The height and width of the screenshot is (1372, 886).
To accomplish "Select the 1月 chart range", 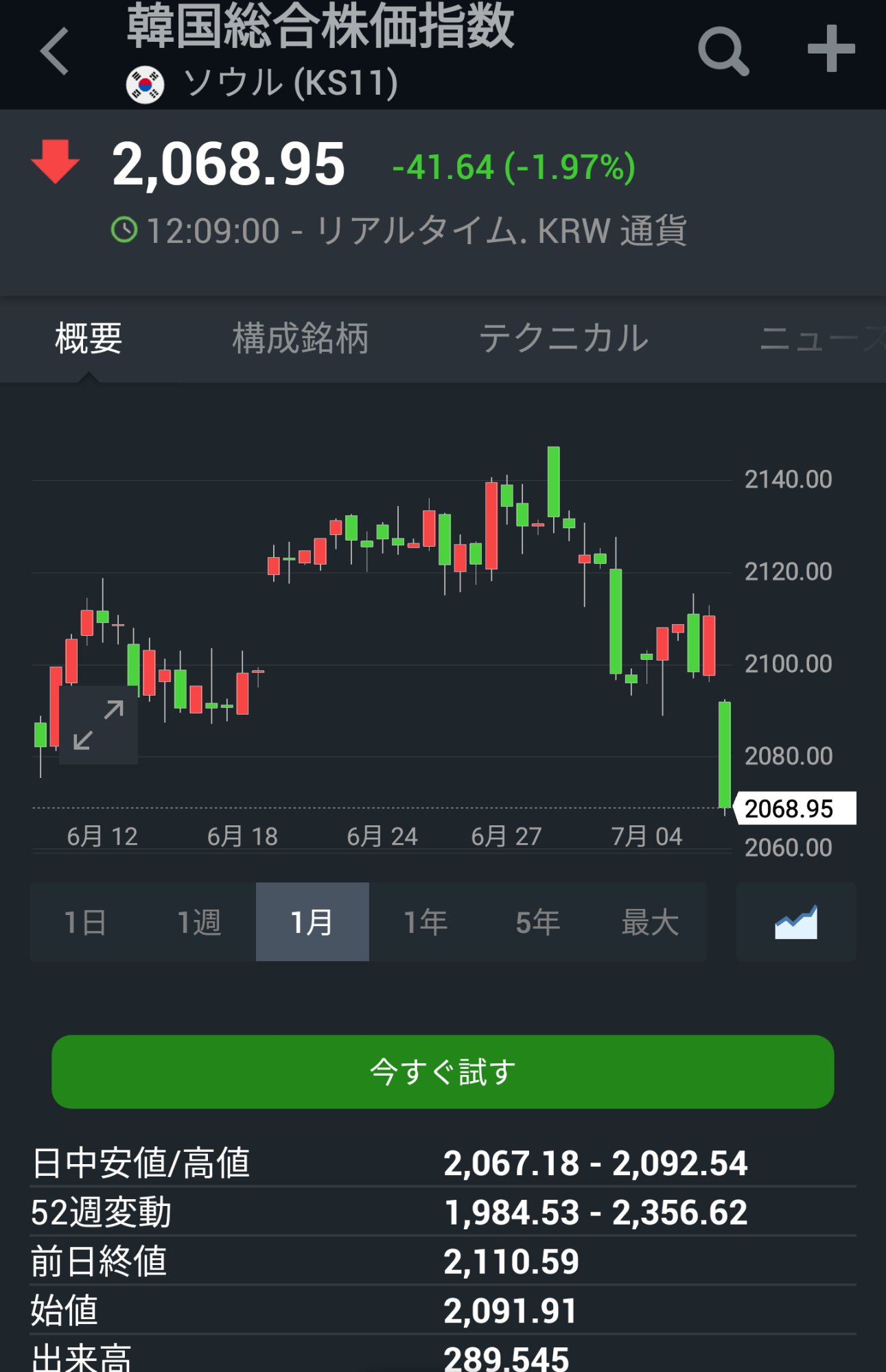I will coord(312,922).
